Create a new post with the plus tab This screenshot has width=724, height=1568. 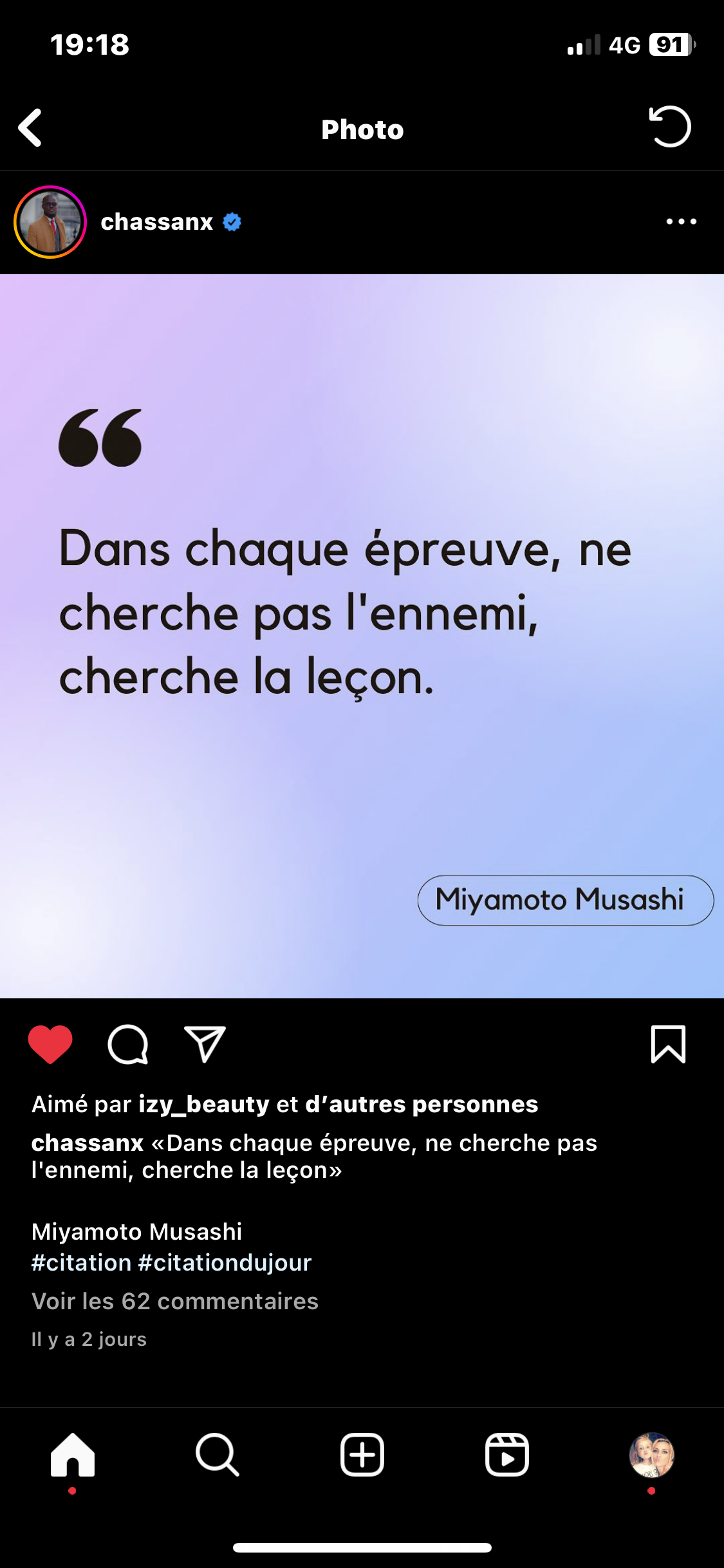coord(362,1455)
